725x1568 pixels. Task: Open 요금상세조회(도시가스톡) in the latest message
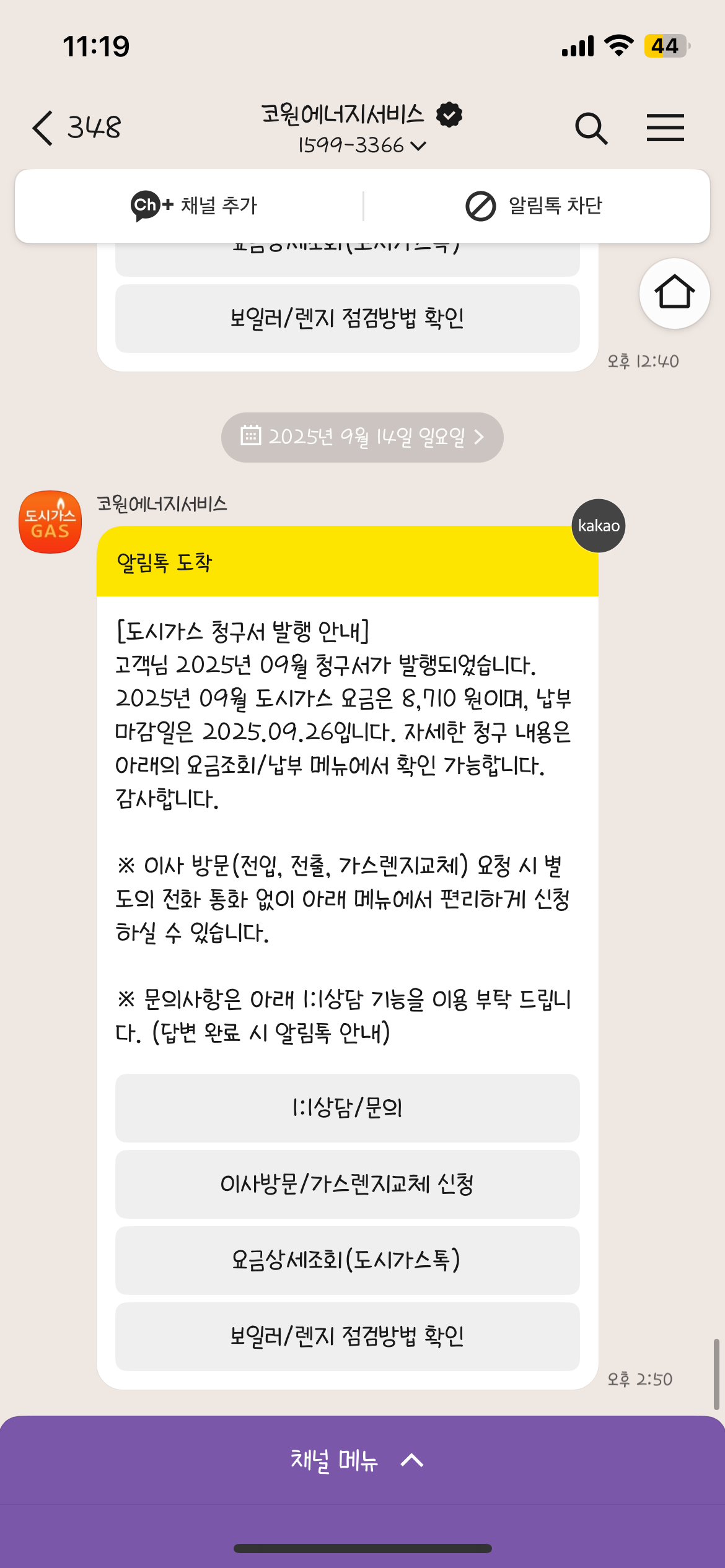(347, 1260)
